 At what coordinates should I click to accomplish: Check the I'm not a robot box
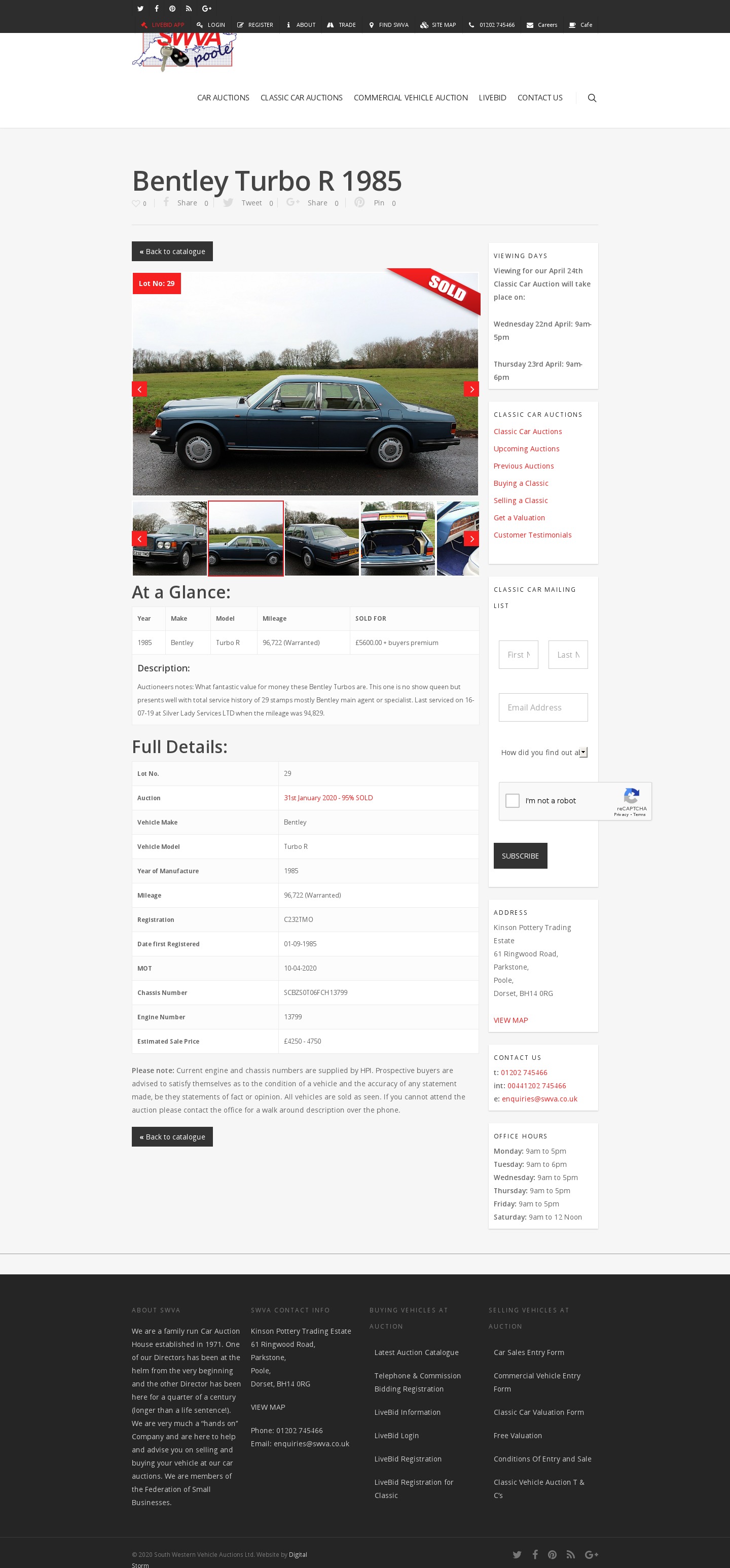[x=512, y=800]
